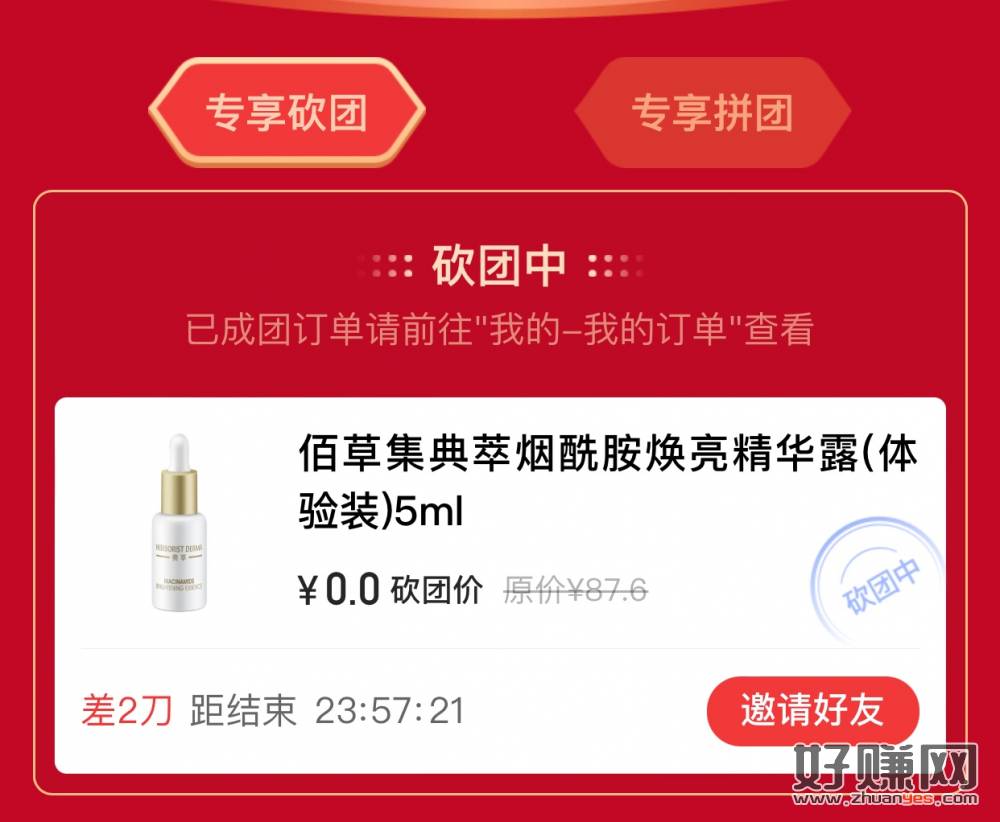
Task: Switch to the 专享砍团 tab
Action: (287, 112)
